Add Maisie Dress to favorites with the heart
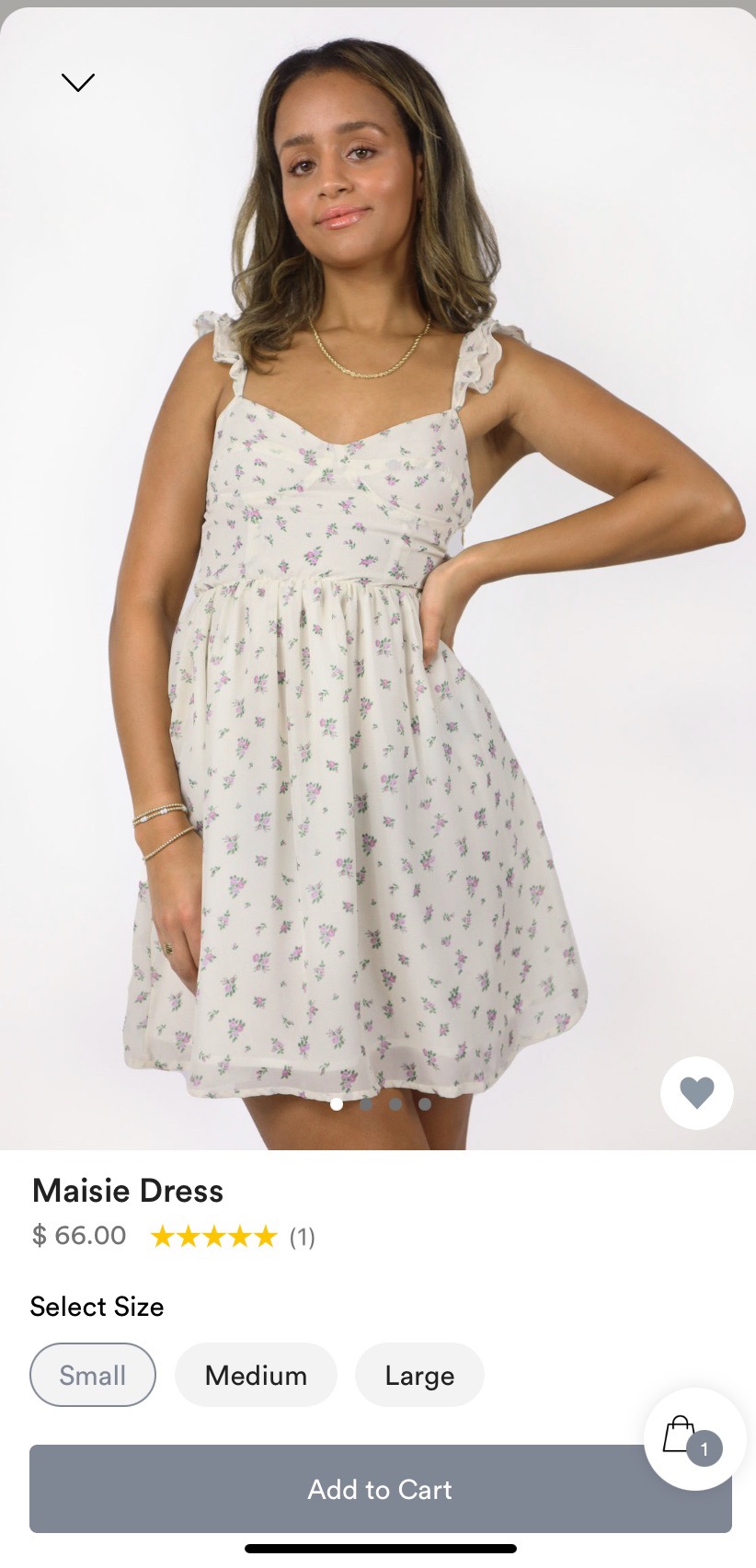 [696, 1092]
